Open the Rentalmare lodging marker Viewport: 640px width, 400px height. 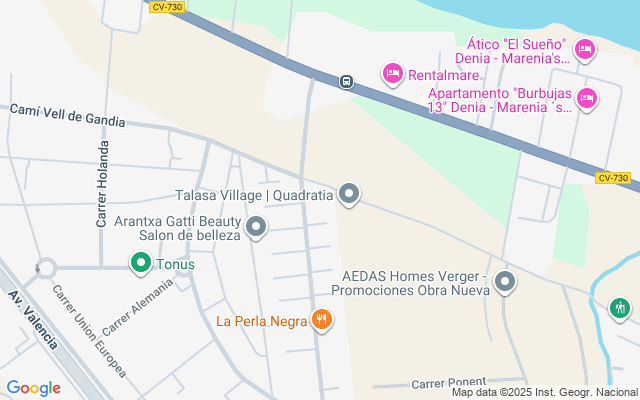click(393, 73)
